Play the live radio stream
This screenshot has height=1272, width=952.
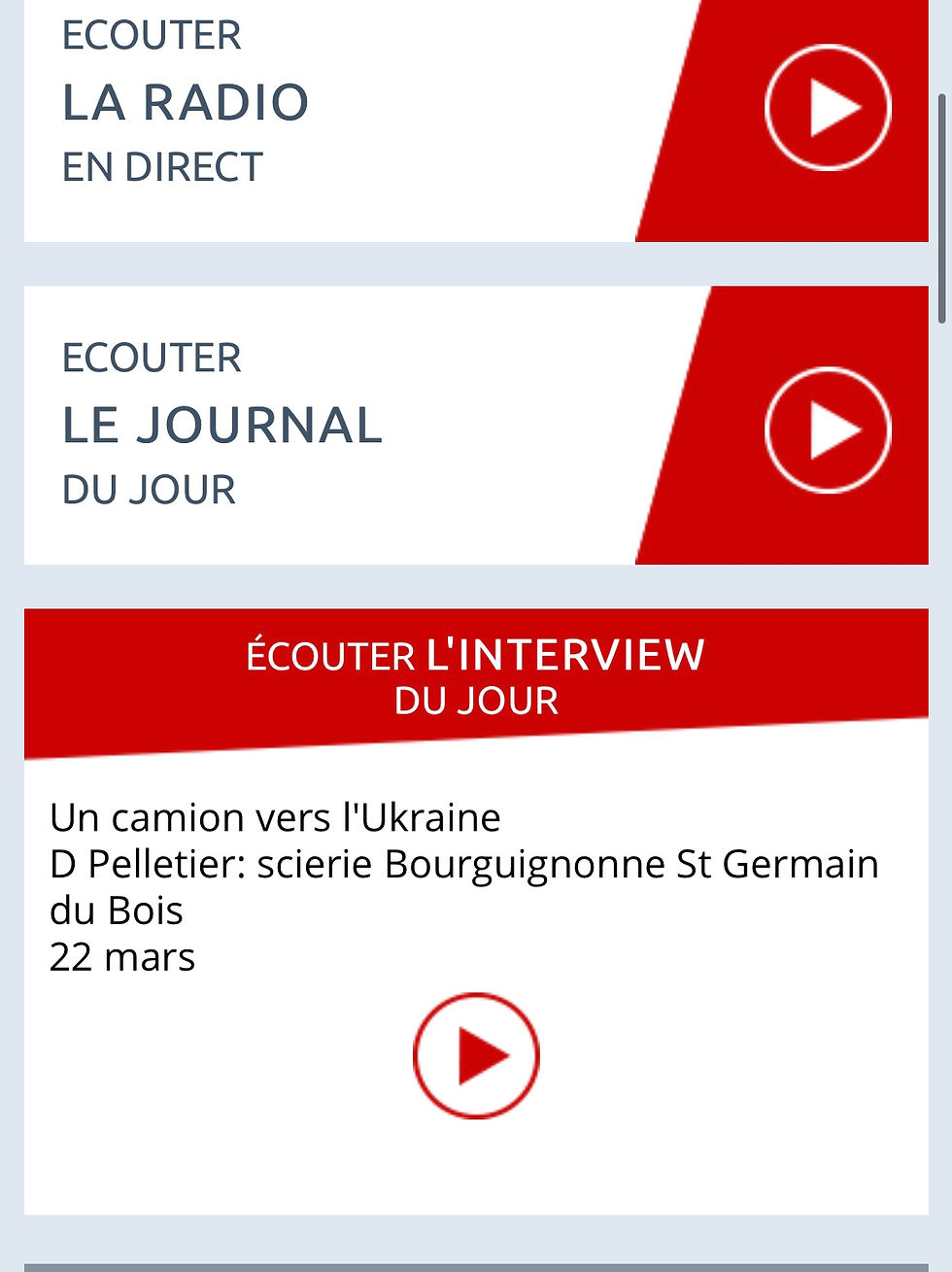click(827, 108)
